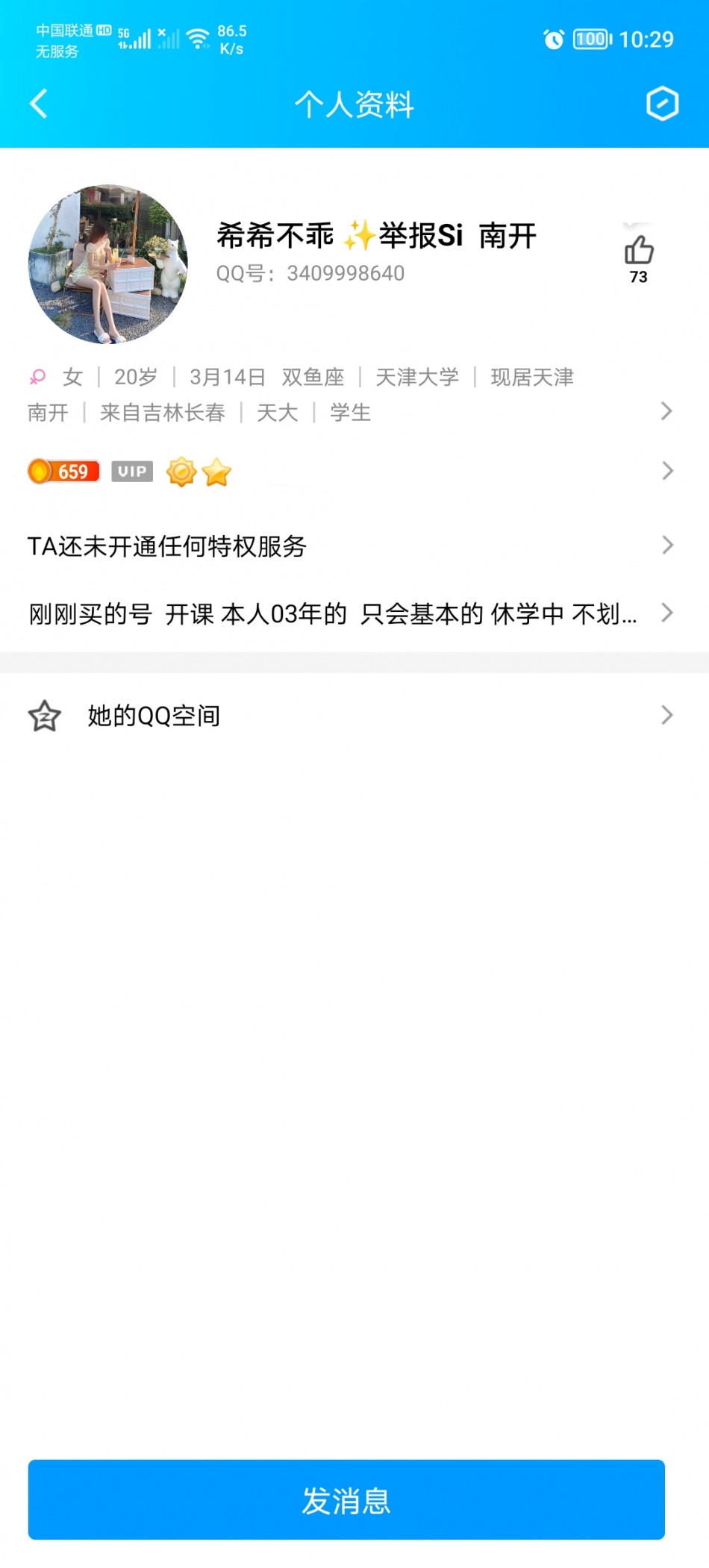Open the detailed personal info row
Viewport: 709px width, 1568px height.
tap(354, 395)
